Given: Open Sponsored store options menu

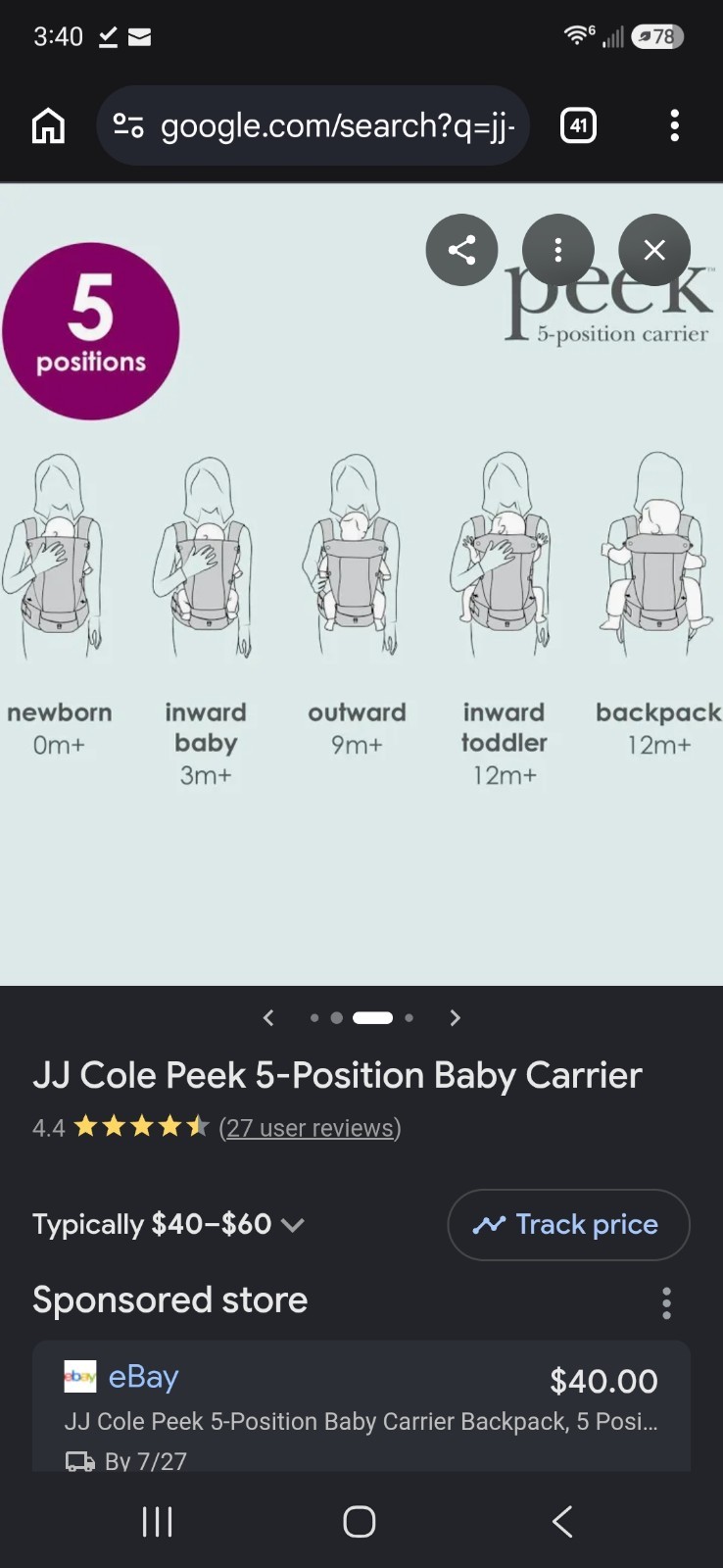Looking at the screenshot, I should tap(666, 1302).
